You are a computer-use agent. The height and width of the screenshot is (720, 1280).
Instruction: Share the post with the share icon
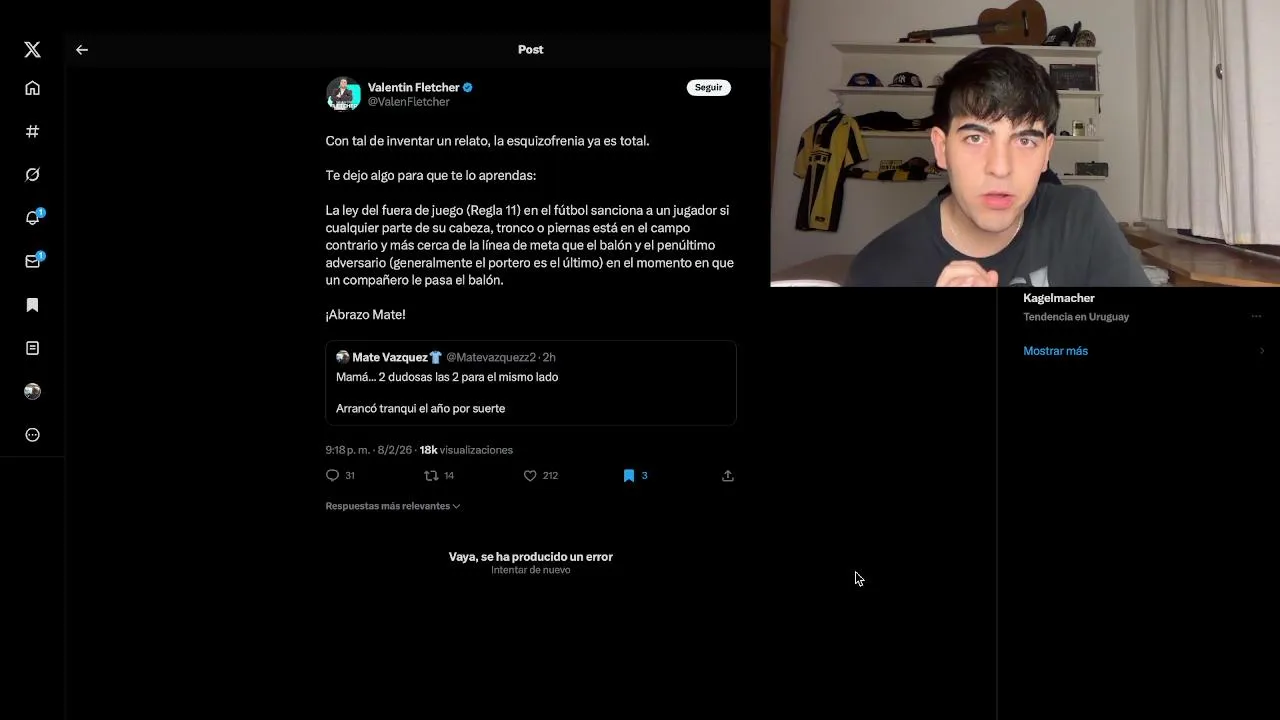tap(727, 476)
